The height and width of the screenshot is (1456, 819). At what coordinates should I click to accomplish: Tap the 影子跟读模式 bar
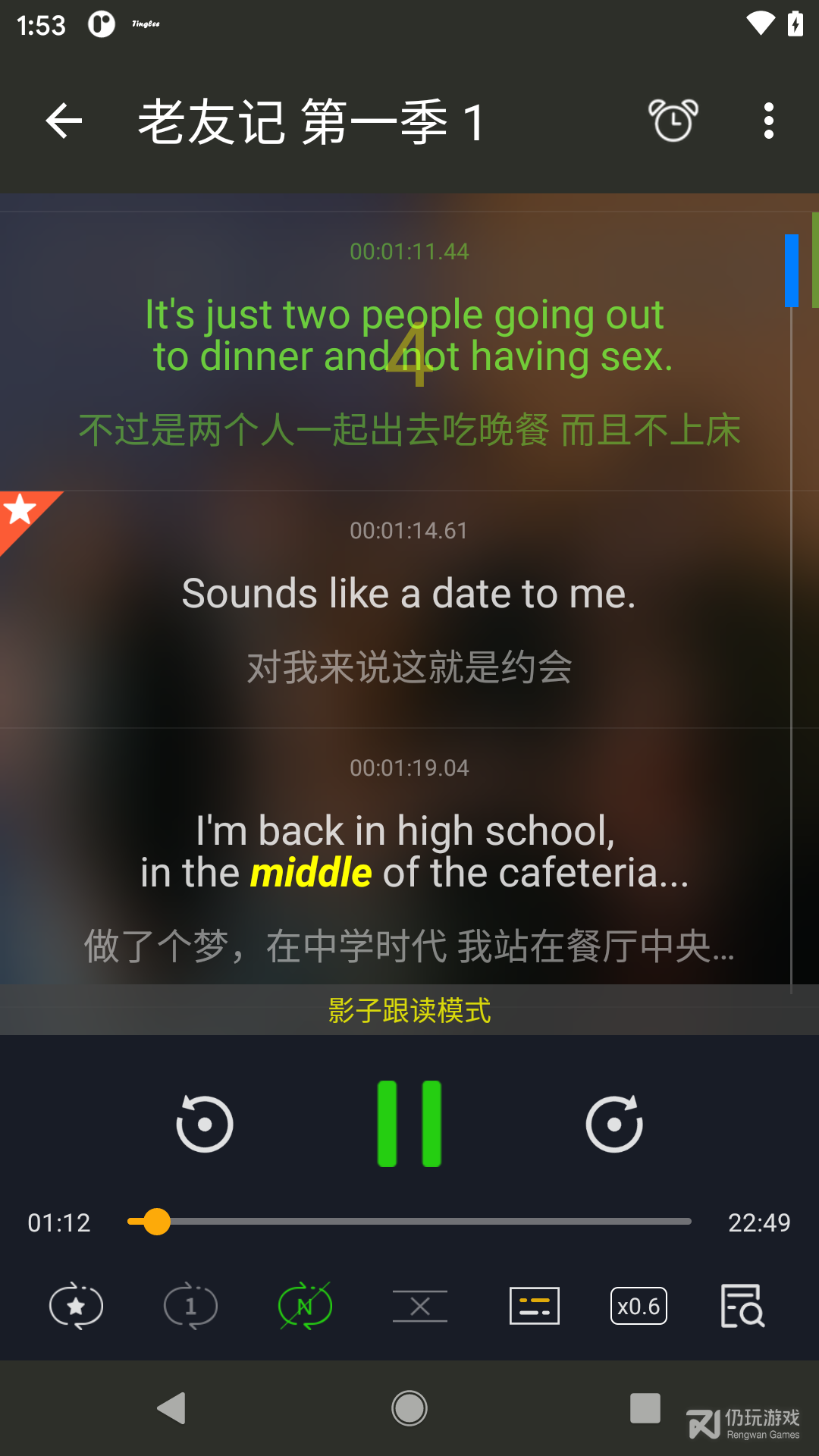pyautogui.click(x=409, y=1010)
